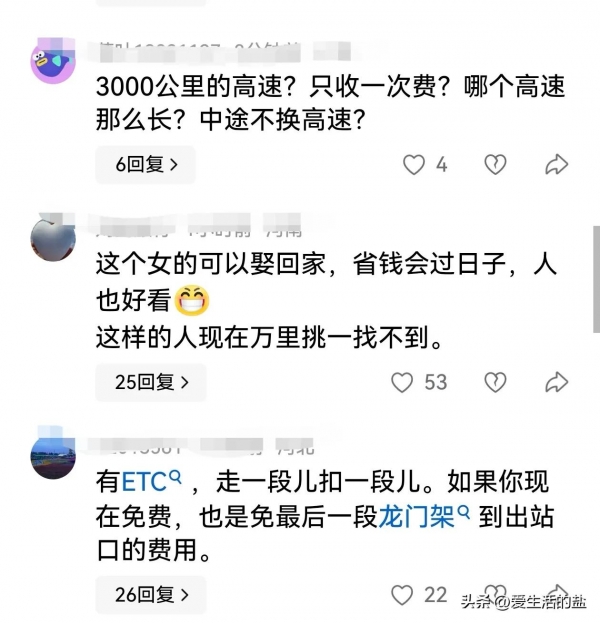Screen dimensions: 600x623
Task: Open avatar of the ETC commenter
Action: point(52,455)
